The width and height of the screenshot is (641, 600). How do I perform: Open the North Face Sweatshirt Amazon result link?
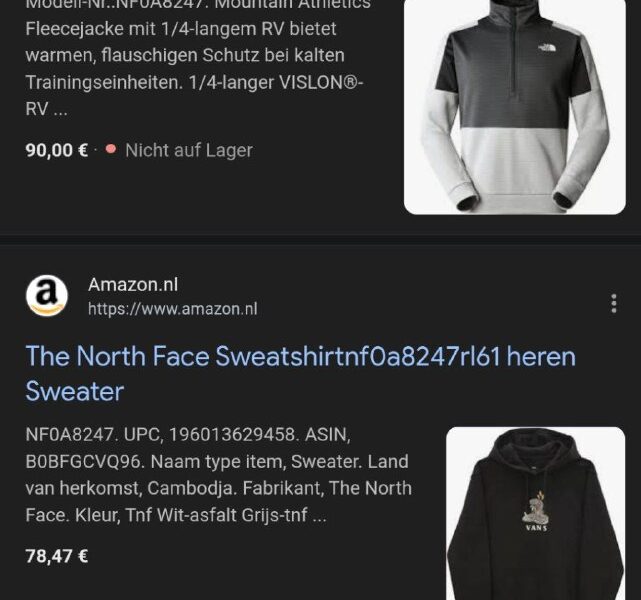click(x=300, y=373)
